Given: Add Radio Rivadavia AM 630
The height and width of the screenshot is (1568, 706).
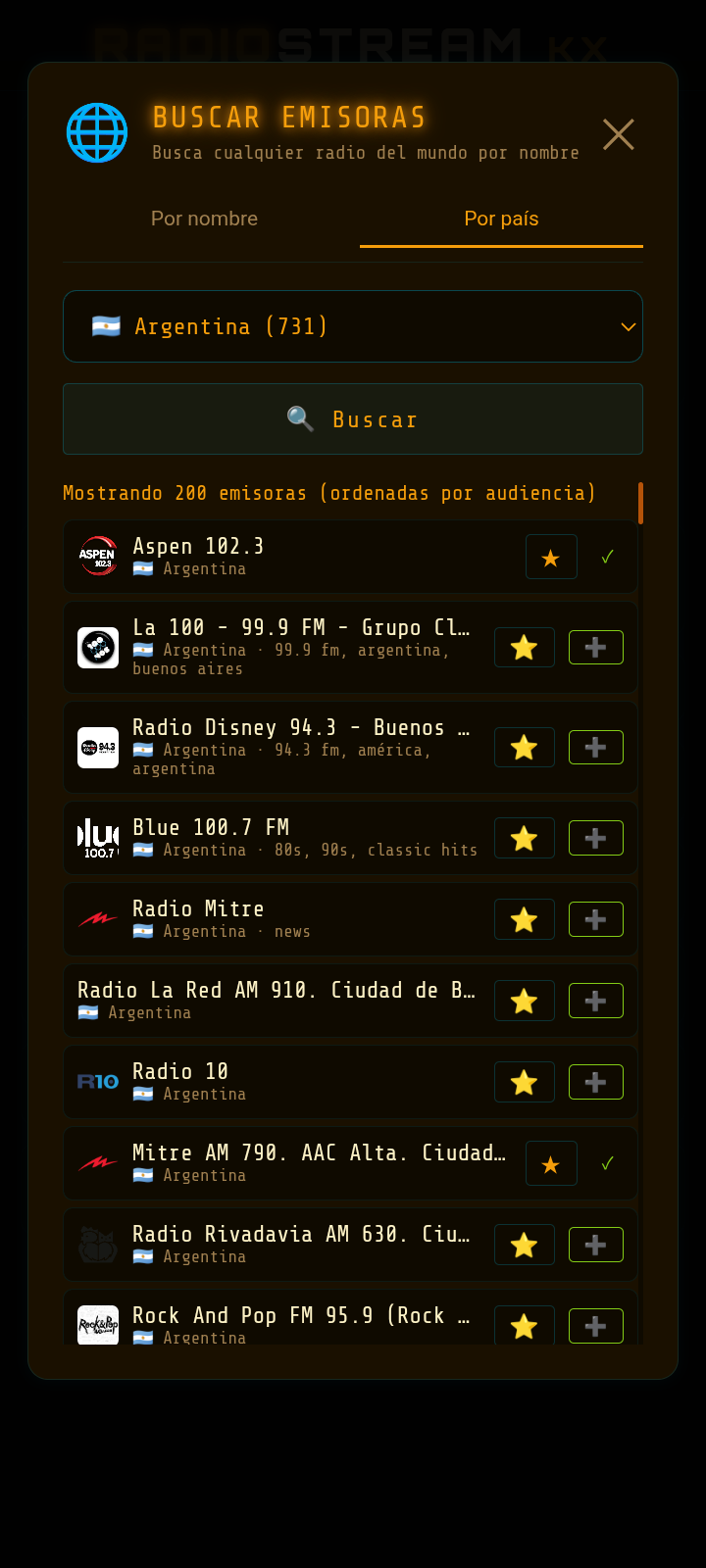Looking at the screenshot, I should (595, 1246).
